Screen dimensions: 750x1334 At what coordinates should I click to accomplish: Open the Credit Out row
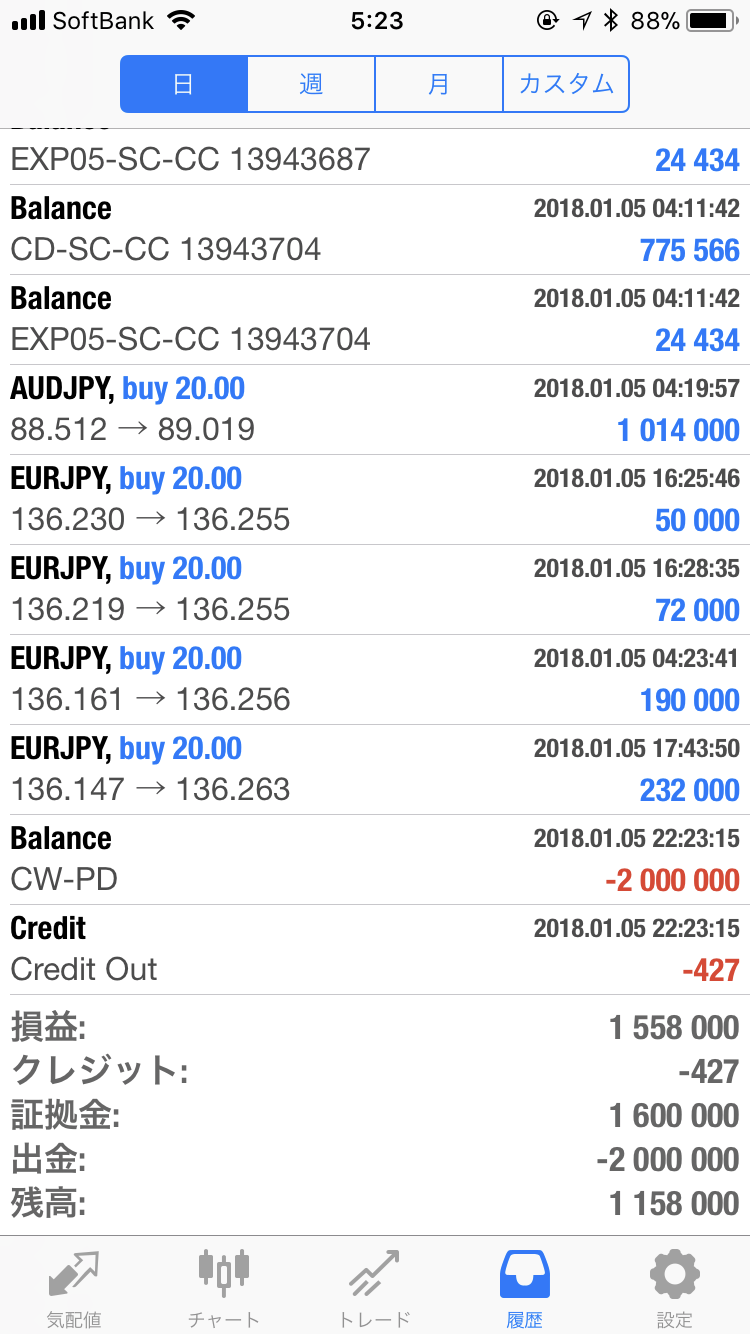[375, 950]
